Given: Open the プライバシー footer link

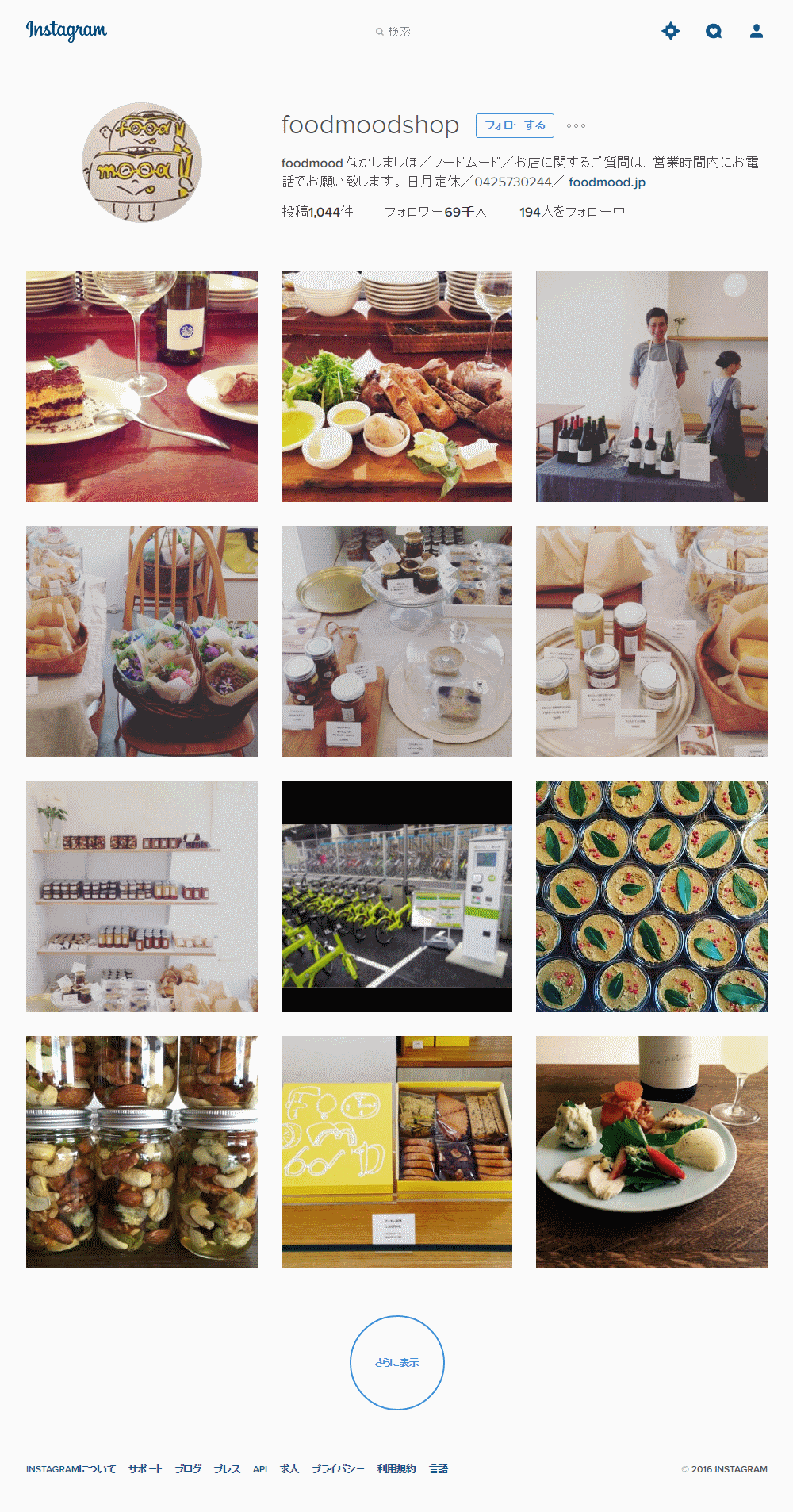Looking at the screenshot, I should [x=338, y=1469].
